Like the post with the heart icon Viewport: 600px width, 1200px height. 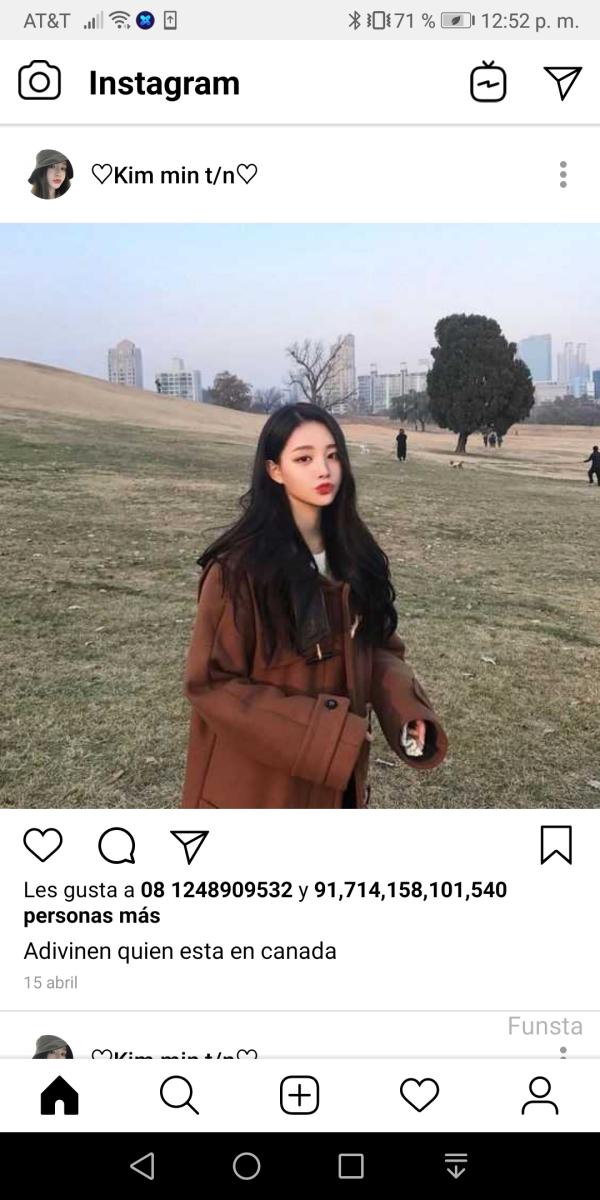[x=43, y=846]
